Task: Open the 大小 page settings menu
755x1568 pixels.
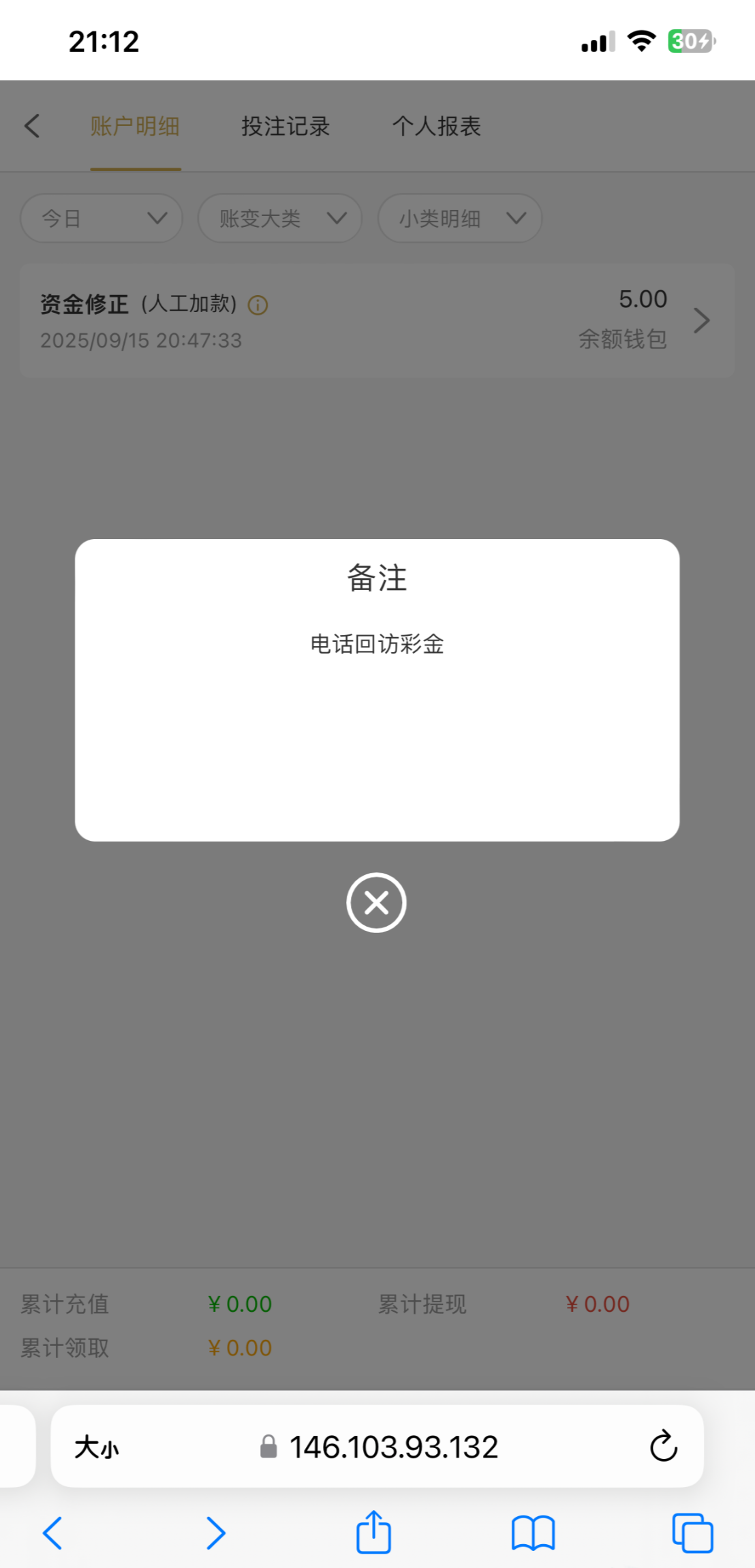Action: click(97, 1447)
